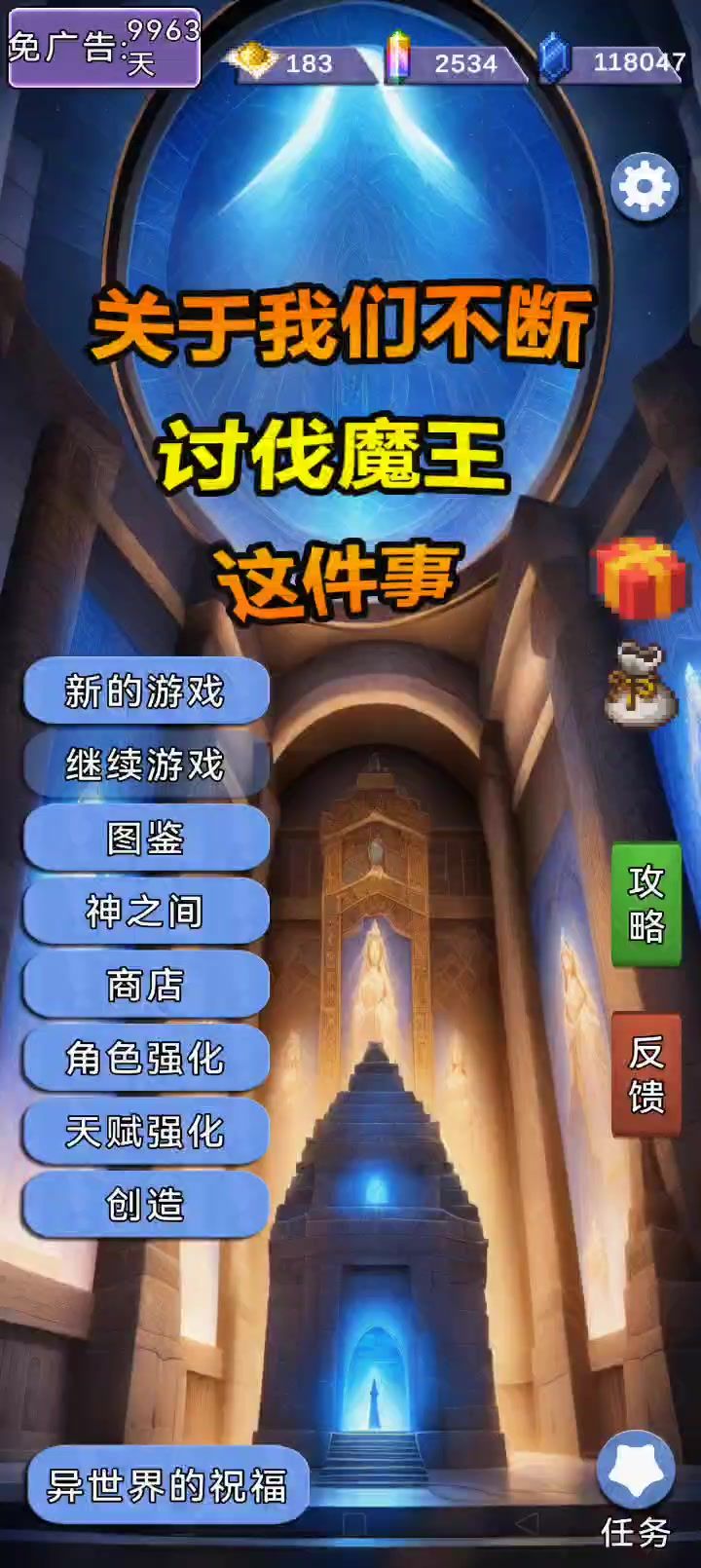The height and width of the screenshot is (1568, 701).
Task: Continue the saved game via 继续游戏
Action: point(146,765)
